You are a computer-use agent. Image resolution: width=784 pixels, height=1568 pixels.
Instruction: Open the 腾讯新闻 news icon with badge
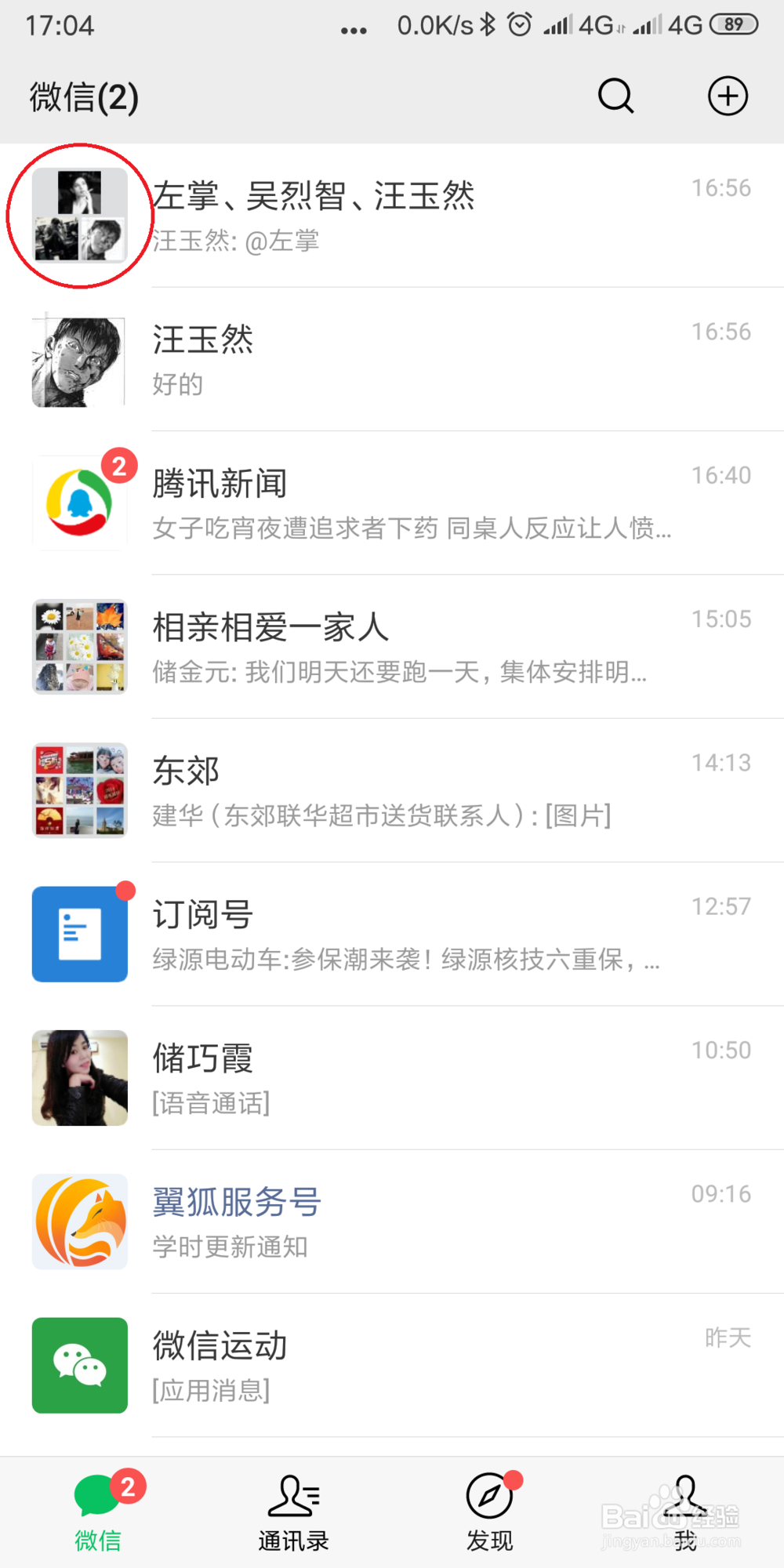(x=79, y=502)
